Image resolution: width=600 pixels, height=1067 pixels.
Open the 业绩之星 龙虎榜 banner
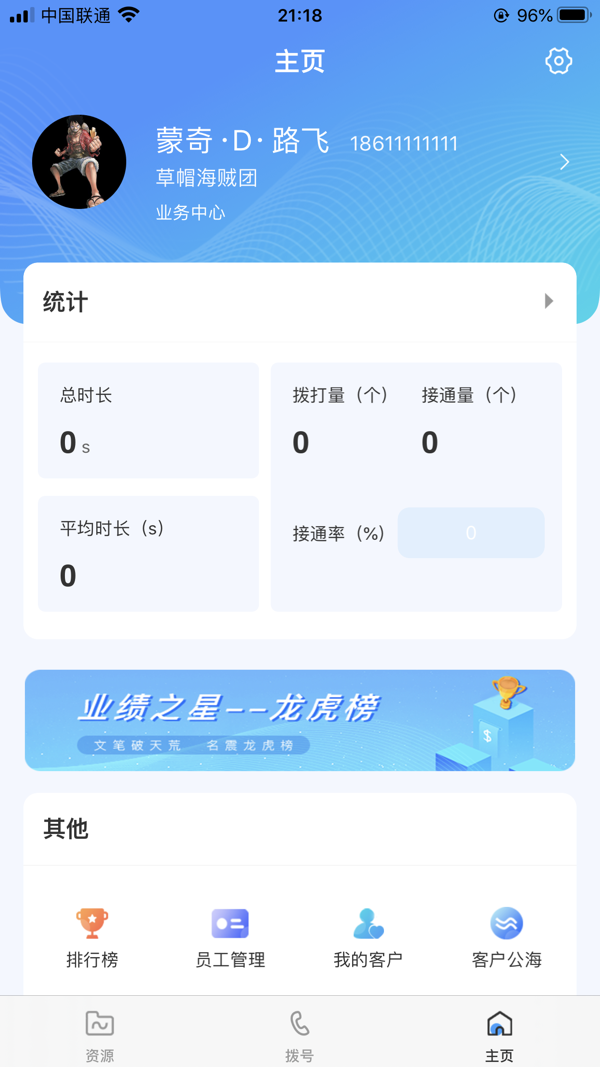click(x=300, y=720)
